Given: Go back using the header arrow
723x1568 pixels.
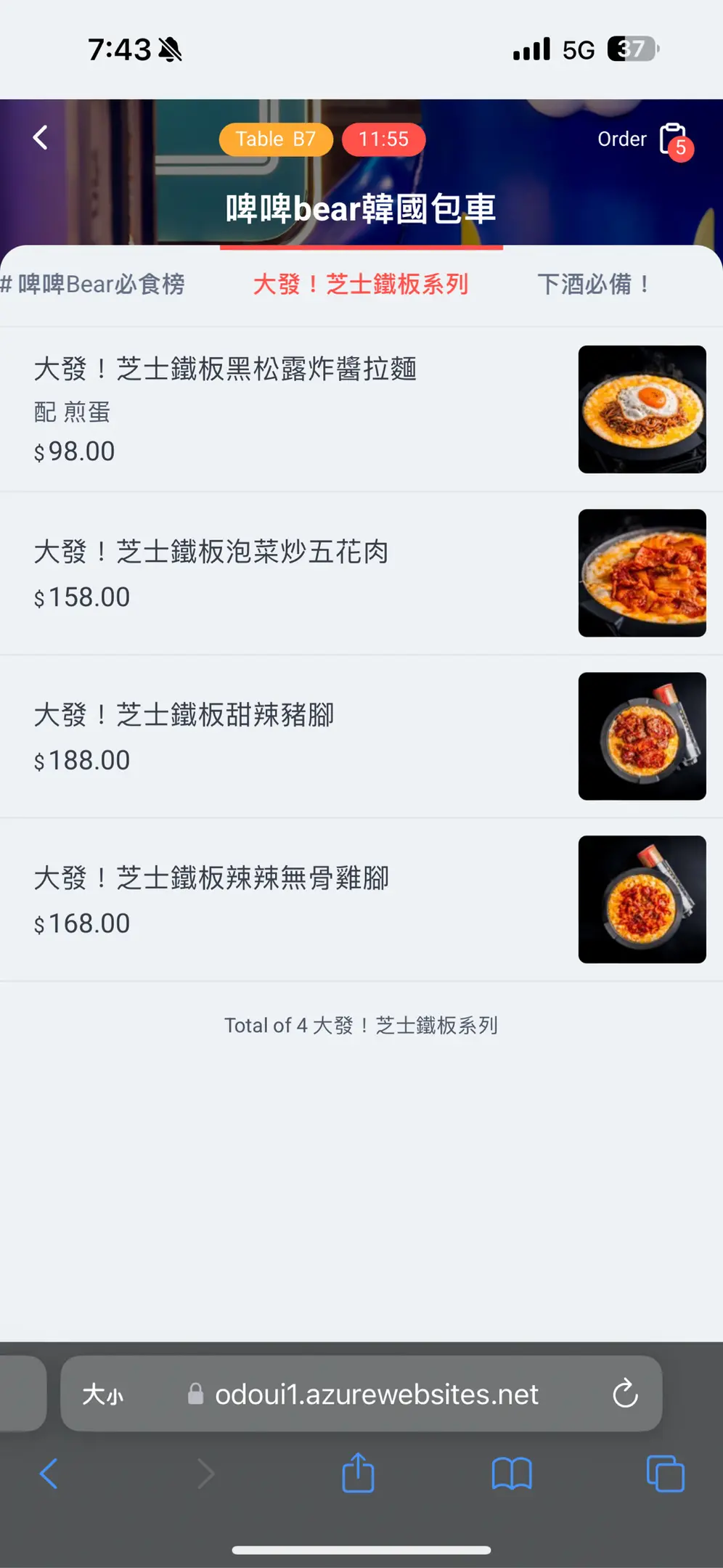Looking at the screenshot, I should [x=41, y=137].
